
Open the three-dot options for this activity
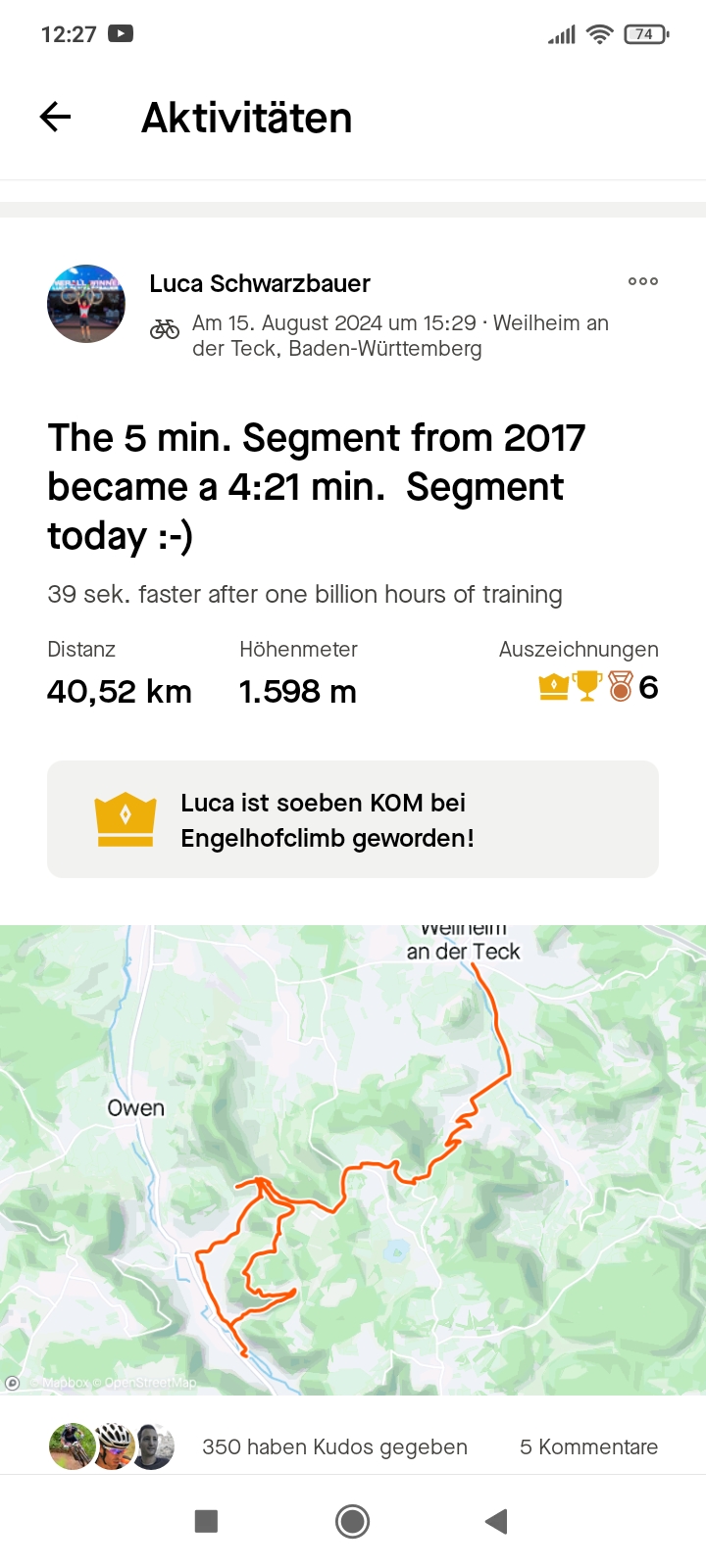coord(642,281)
